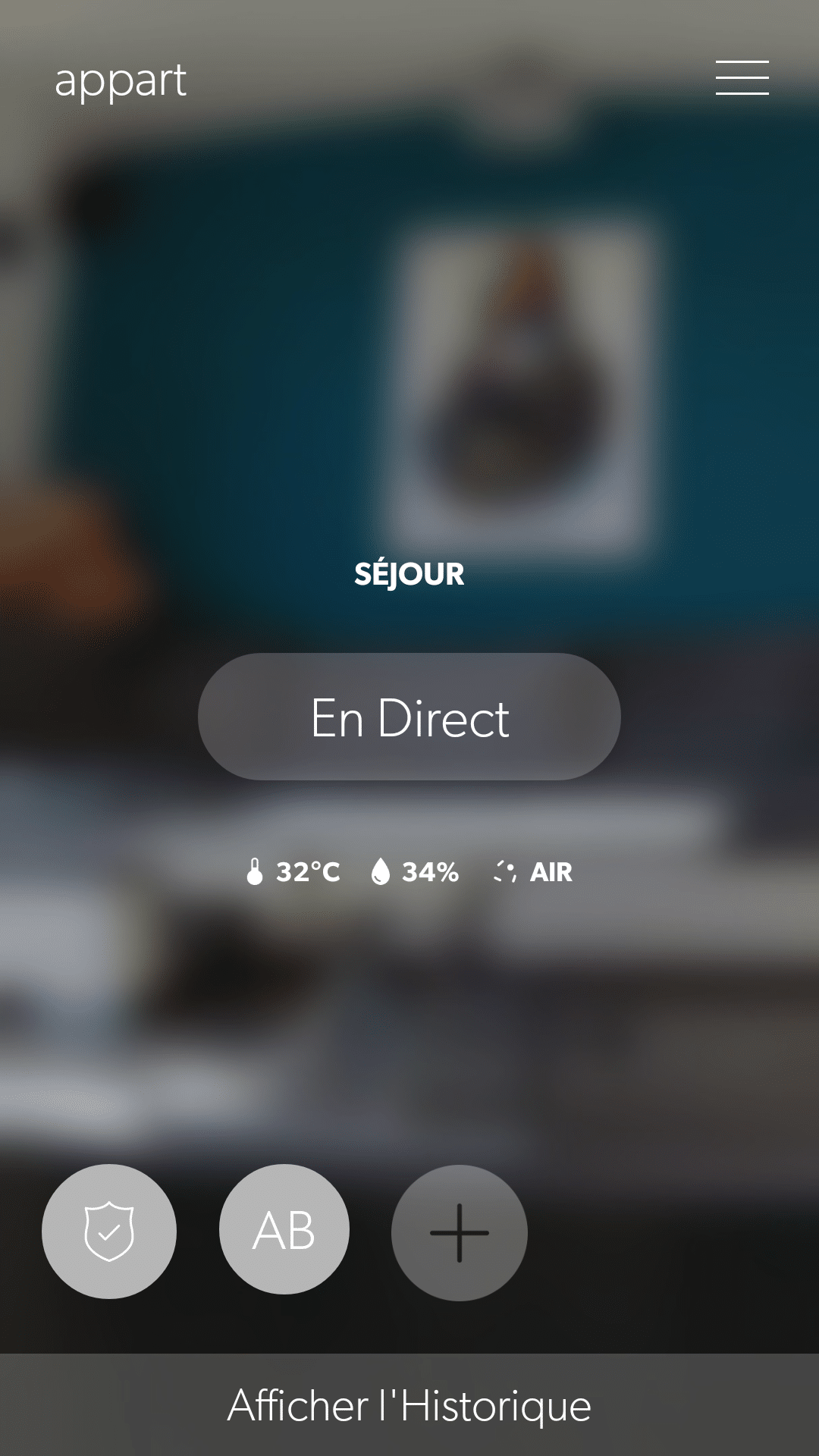This screenshot has width=819, height=1456.
Task: Start the En Direct live view
Action: tap(409, 717)
